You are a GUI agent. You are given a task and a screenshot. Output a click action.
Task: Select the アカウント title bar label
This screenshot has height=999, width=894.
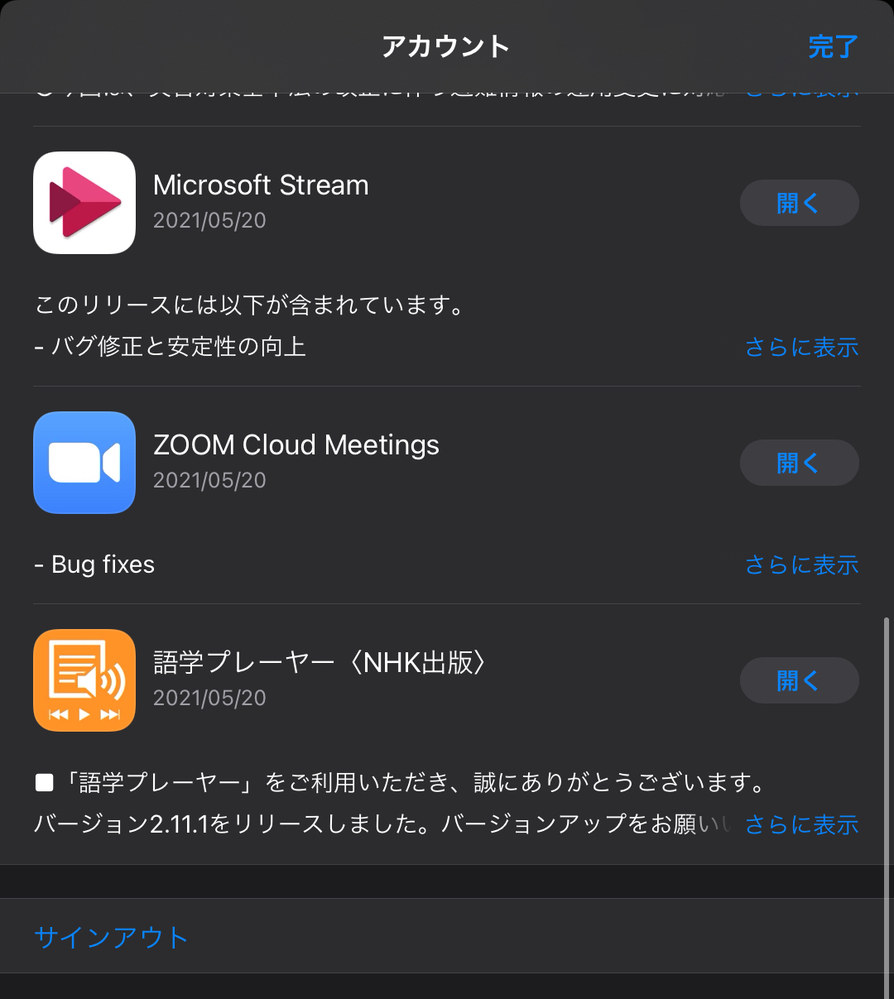pyautogui.click(x=446, y=46)
